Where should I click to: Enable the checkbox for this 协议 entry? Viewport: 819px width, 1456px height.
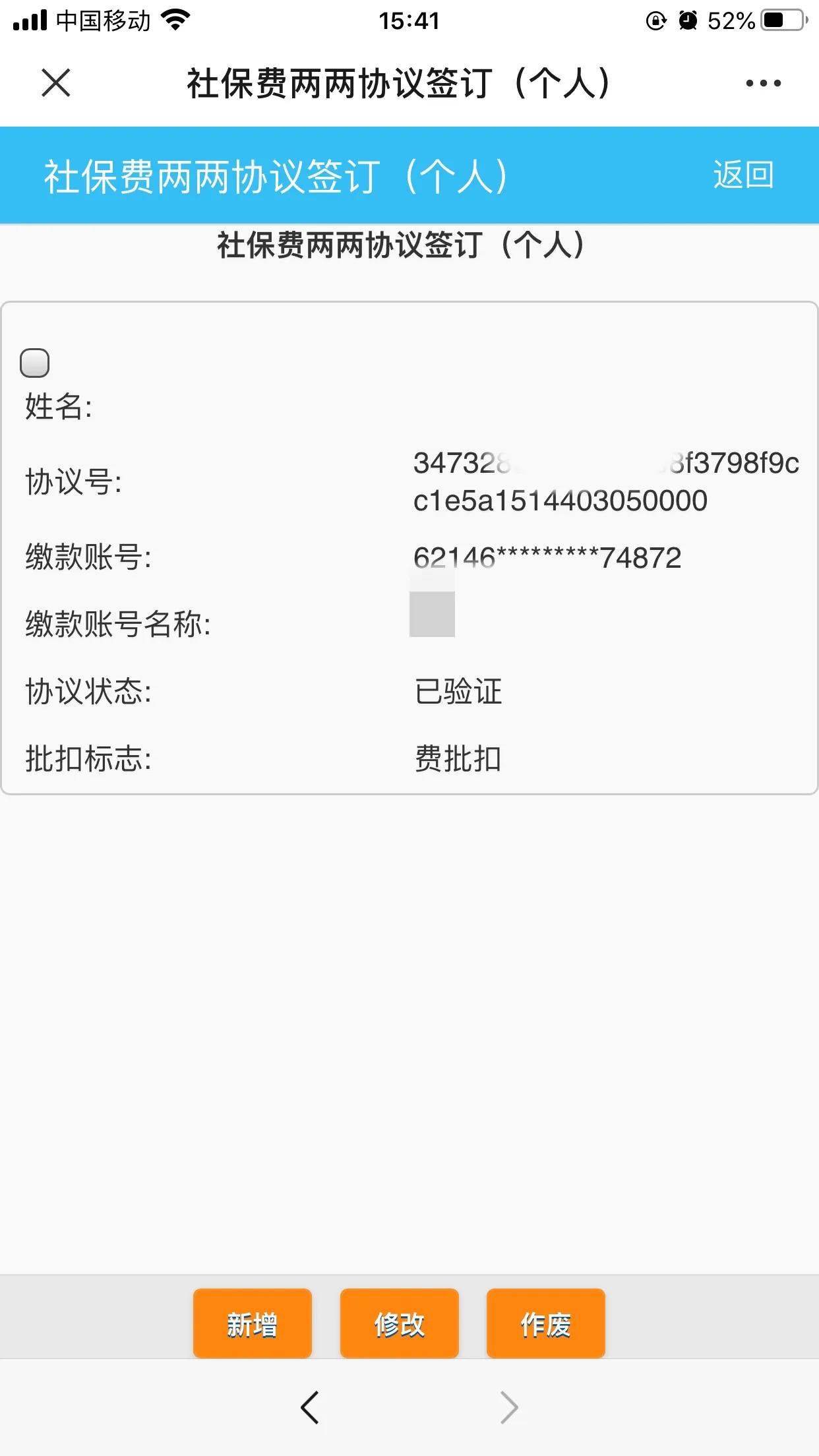36,362
